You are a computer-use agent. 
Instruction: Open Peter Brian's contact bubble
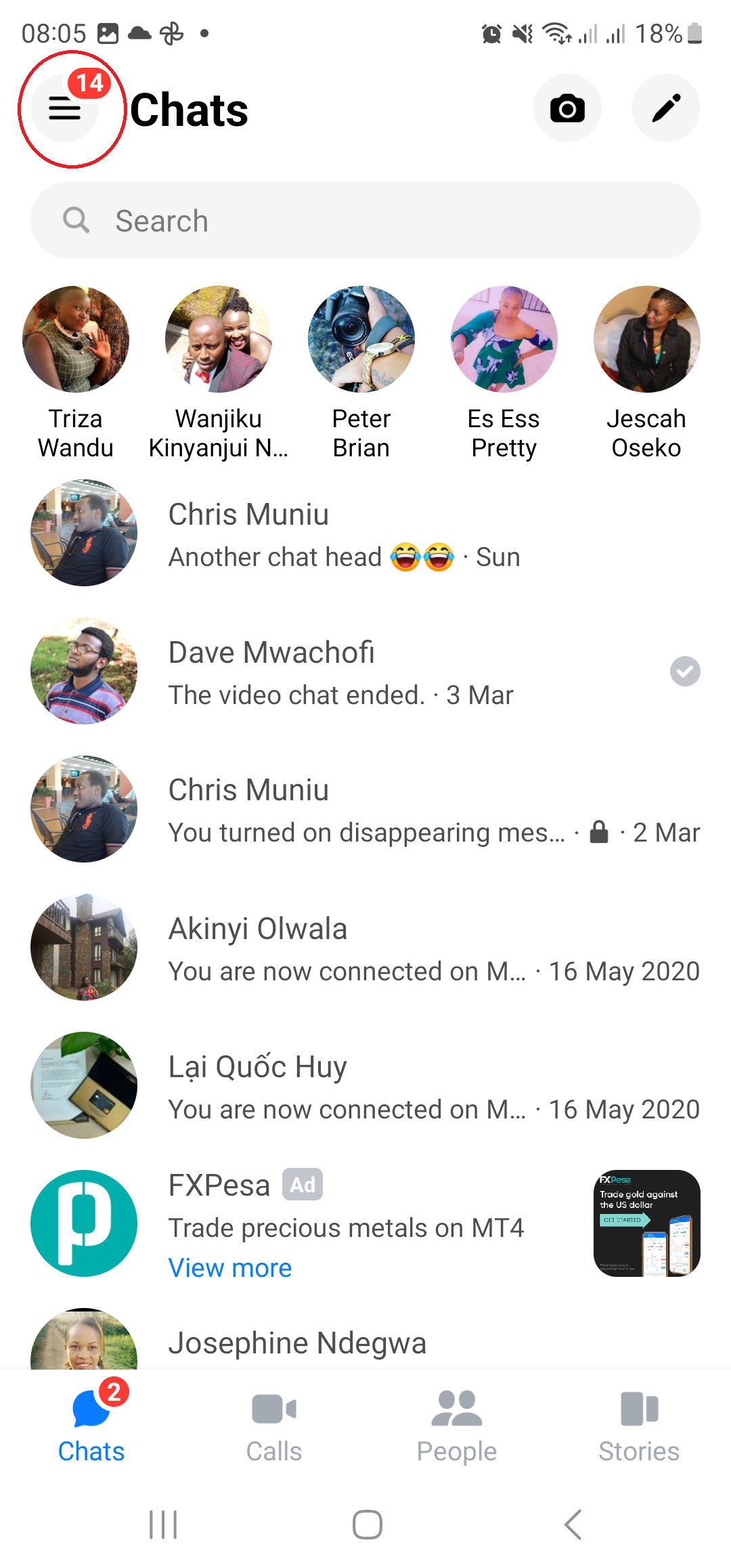coord(361,339)
